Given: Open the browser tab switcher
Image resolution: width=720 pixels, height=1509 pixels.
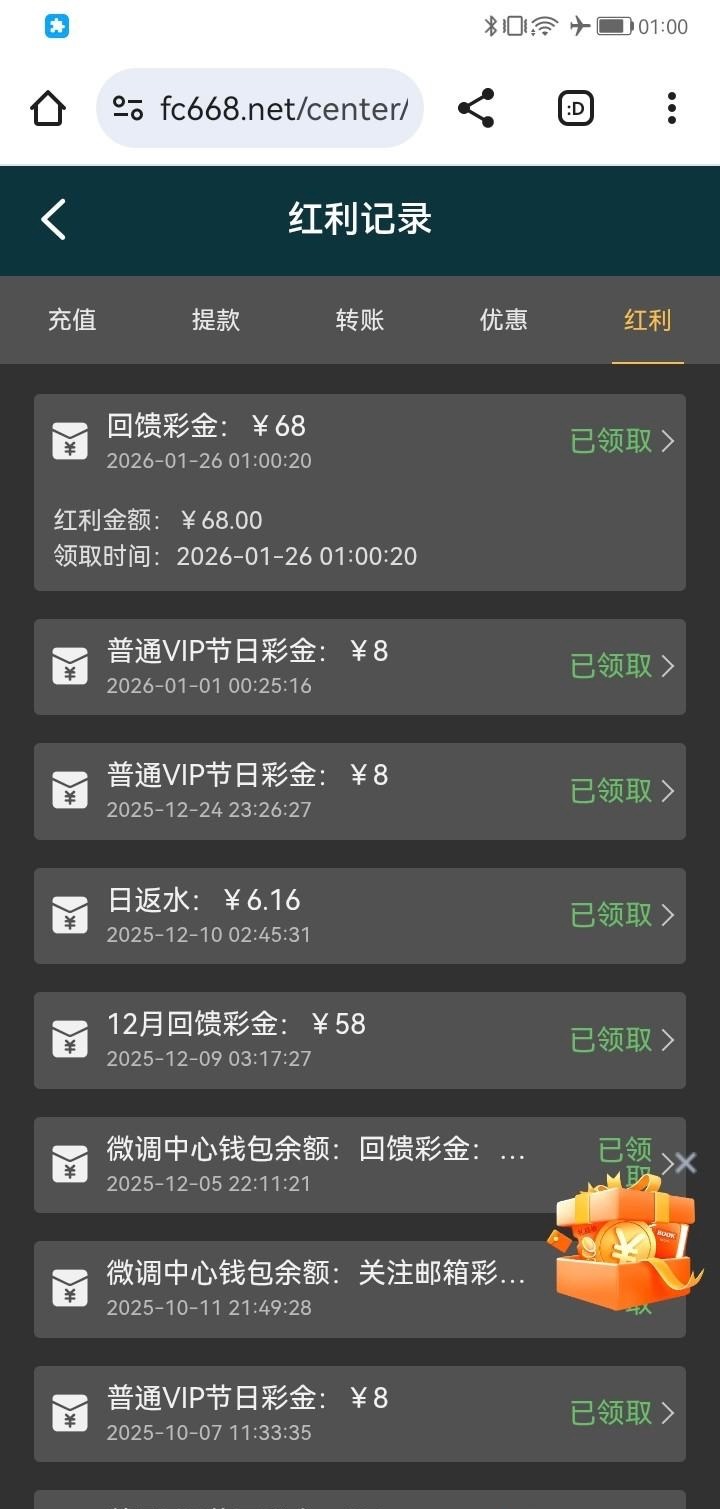Looking at the screenshot, I should [575, 108].
